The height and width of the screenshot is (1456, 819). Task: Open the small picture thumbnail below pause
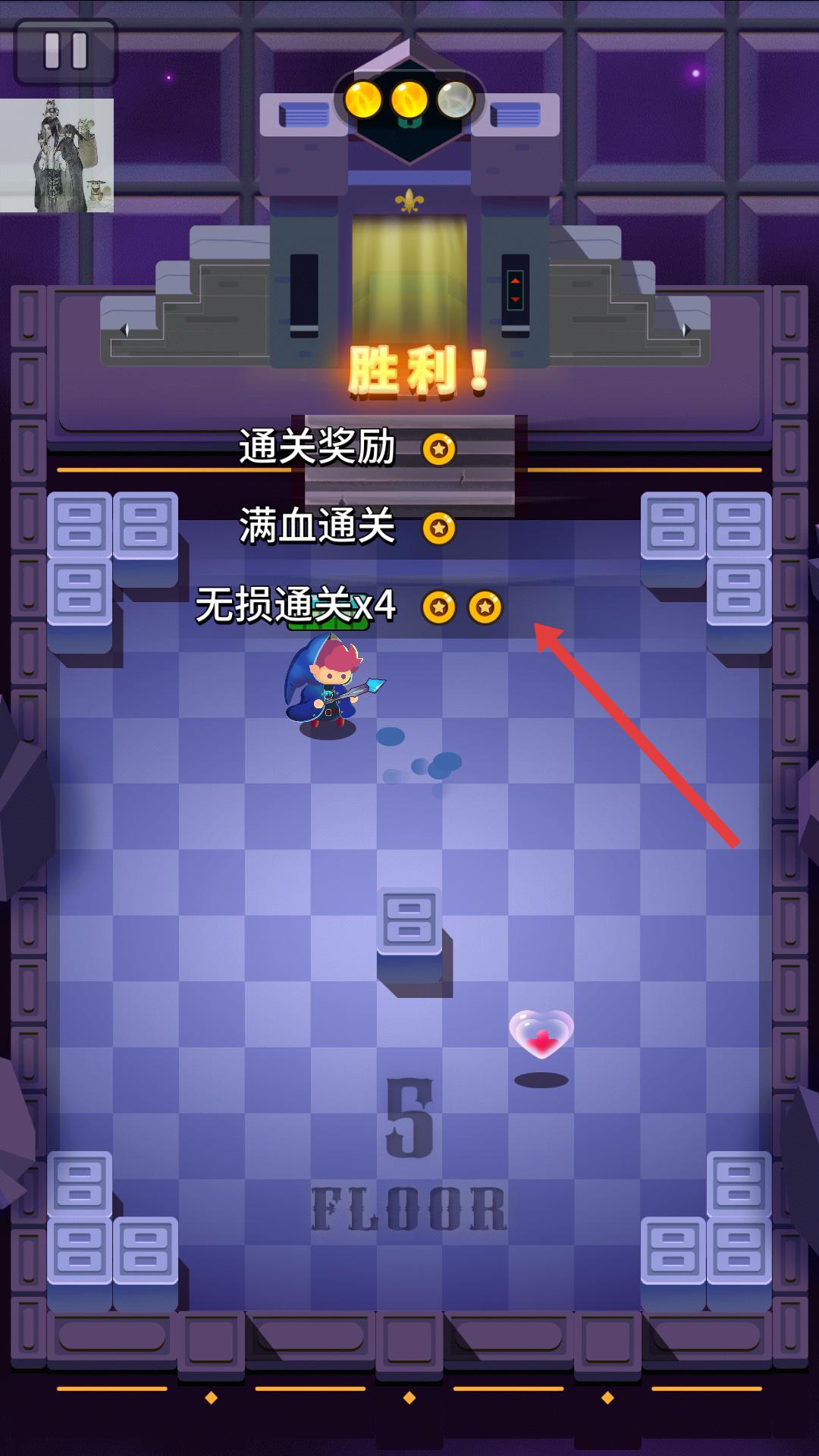57,155
